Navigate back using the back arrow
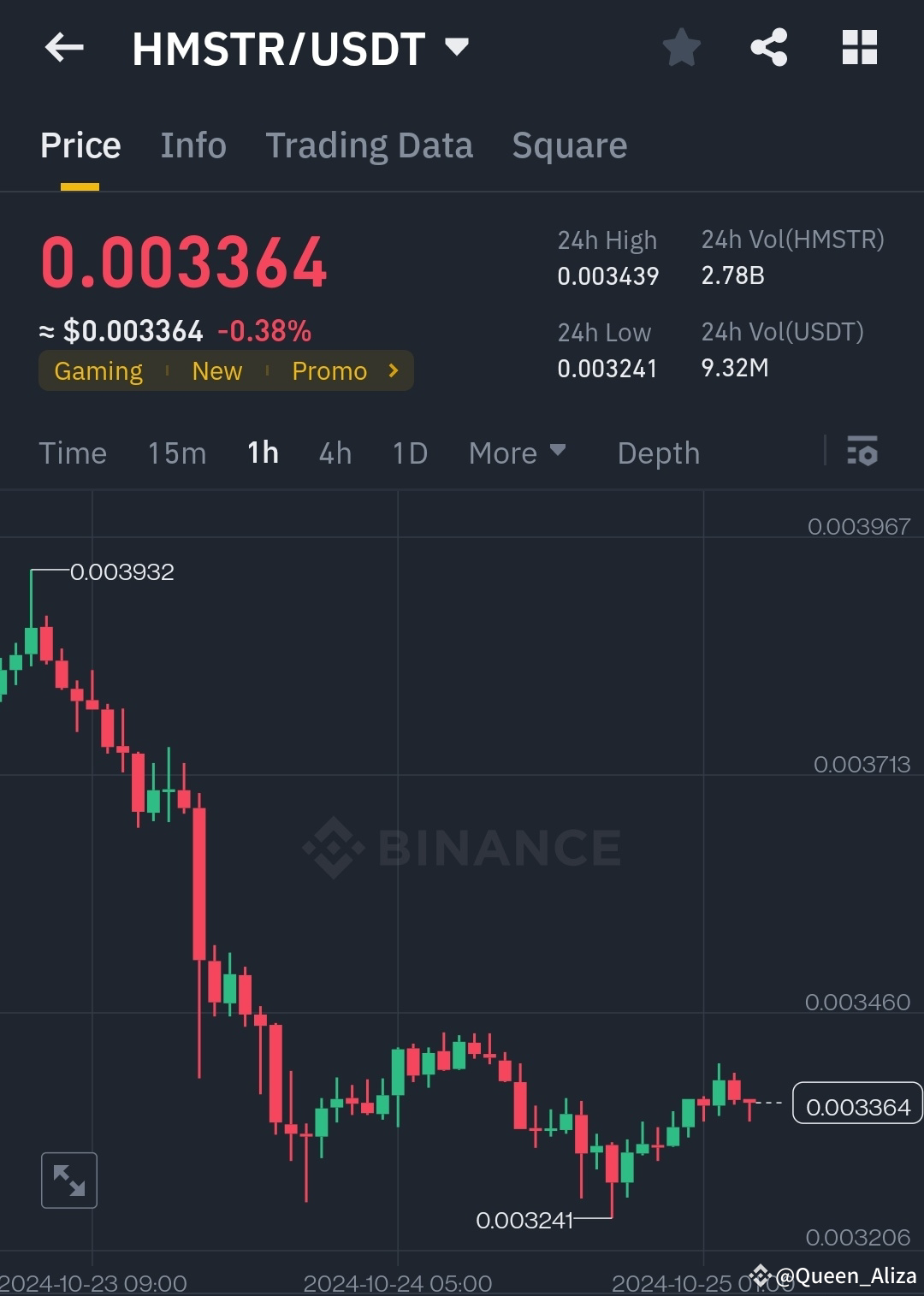The width and height of the screenshot is (924, 1296). point(62,47)
